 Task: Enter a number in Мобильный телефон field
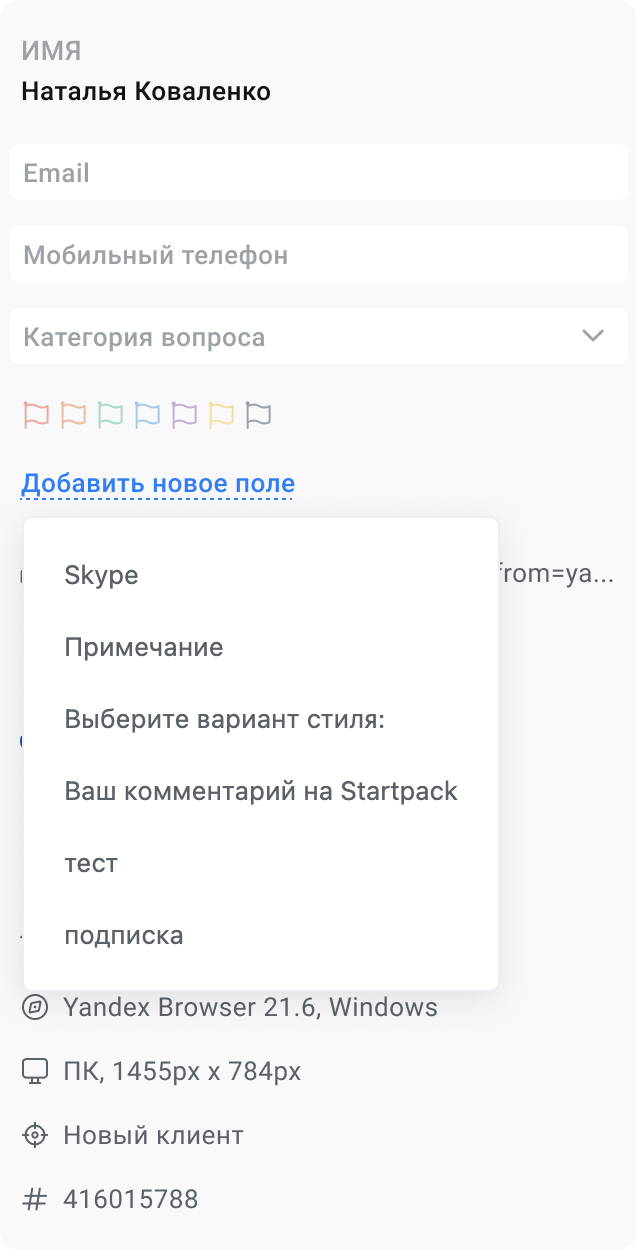tap(318, 255)
